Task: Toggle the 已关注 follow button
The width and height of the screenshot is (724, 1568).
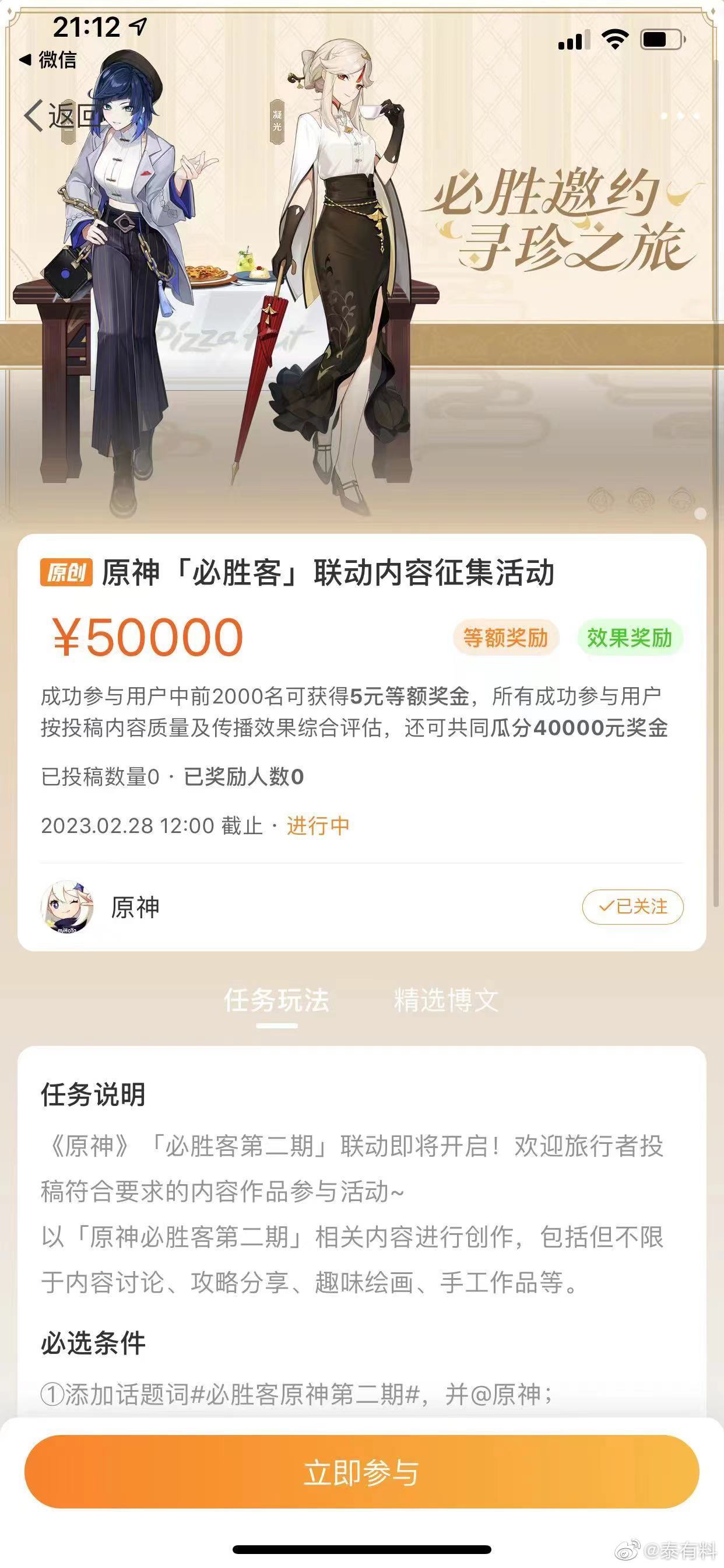Action: pyautogui.click(x=632, y=907)
